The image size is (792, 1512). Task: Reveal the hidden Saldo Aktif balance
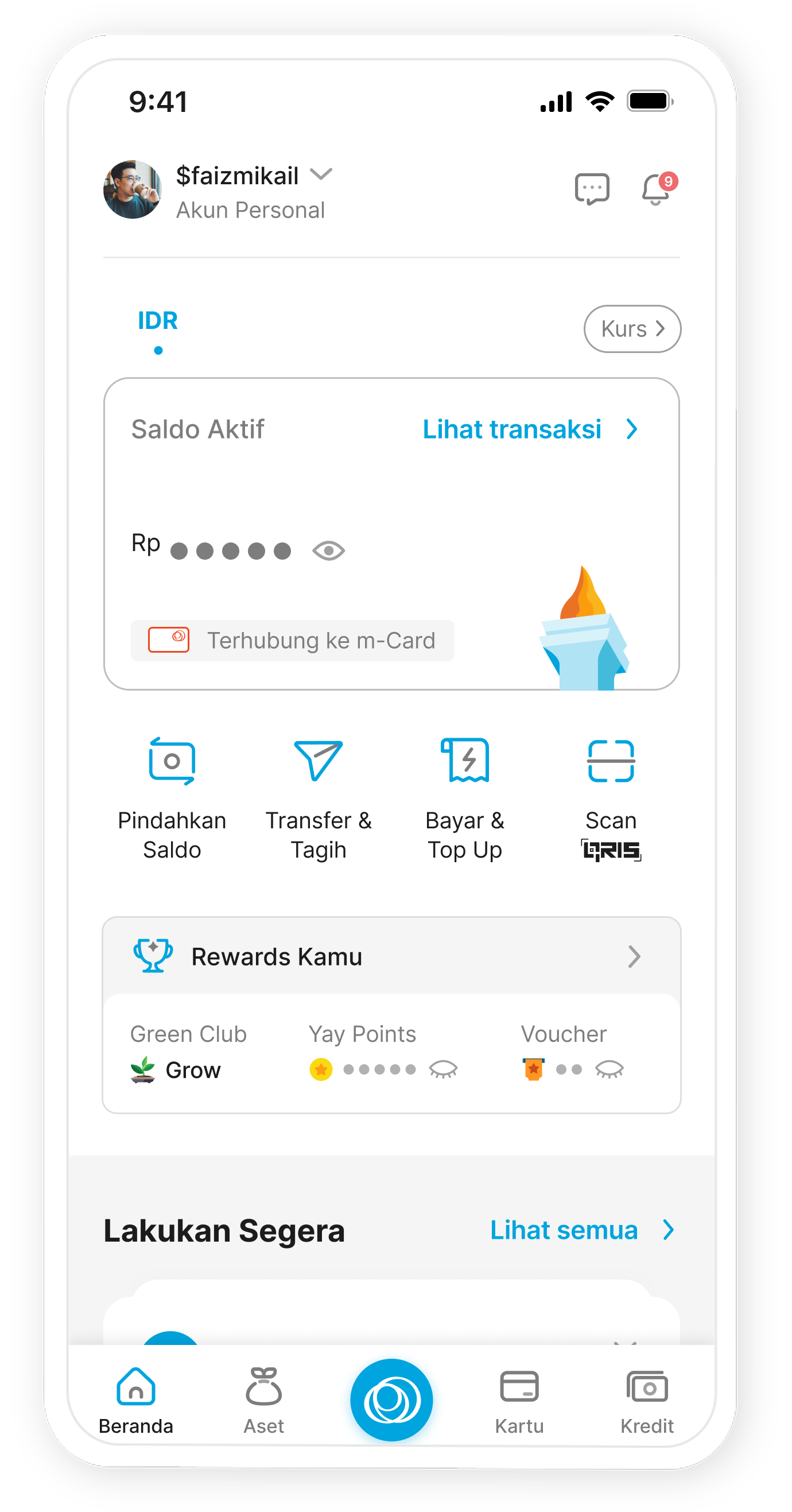[328, 550]
